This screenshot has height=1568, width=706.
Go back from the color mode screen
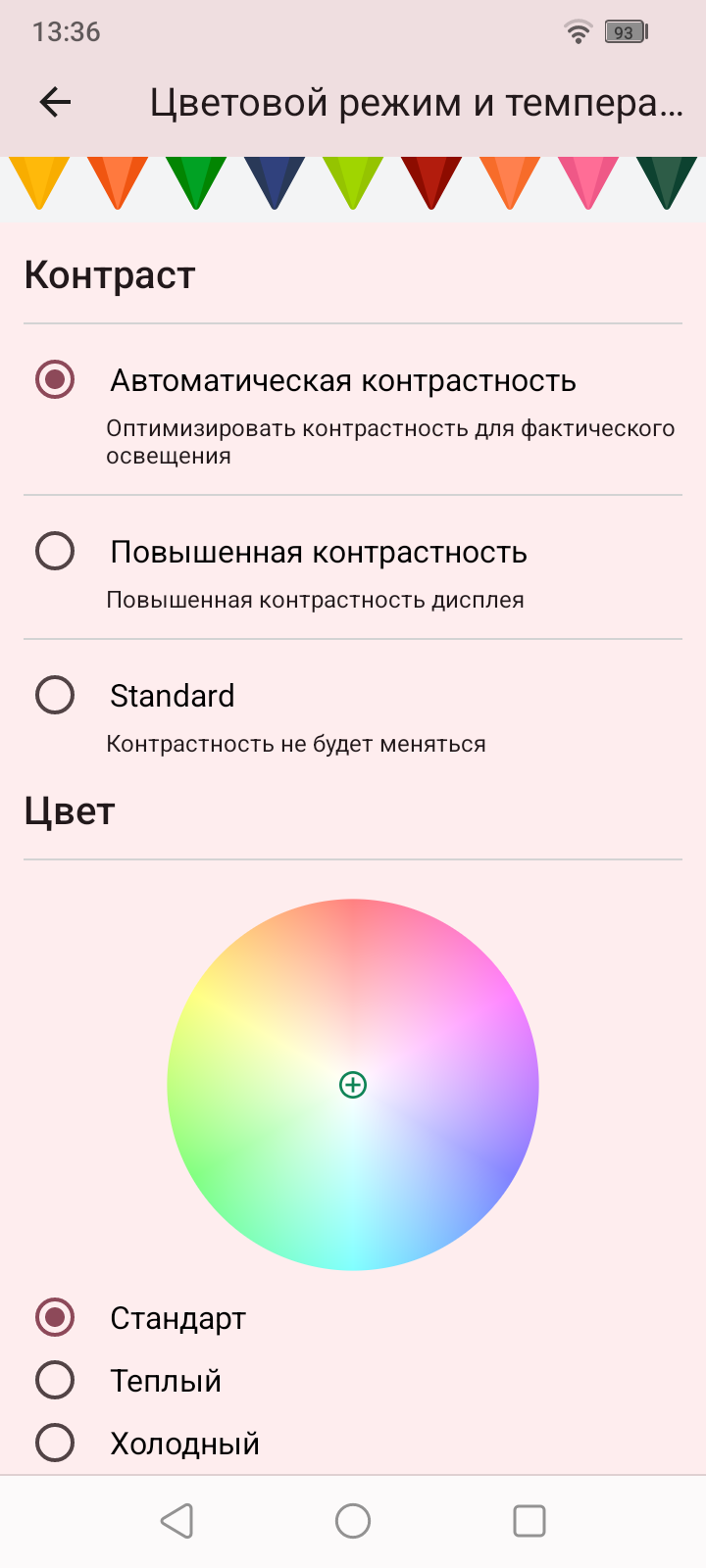[x=56, y=102]
